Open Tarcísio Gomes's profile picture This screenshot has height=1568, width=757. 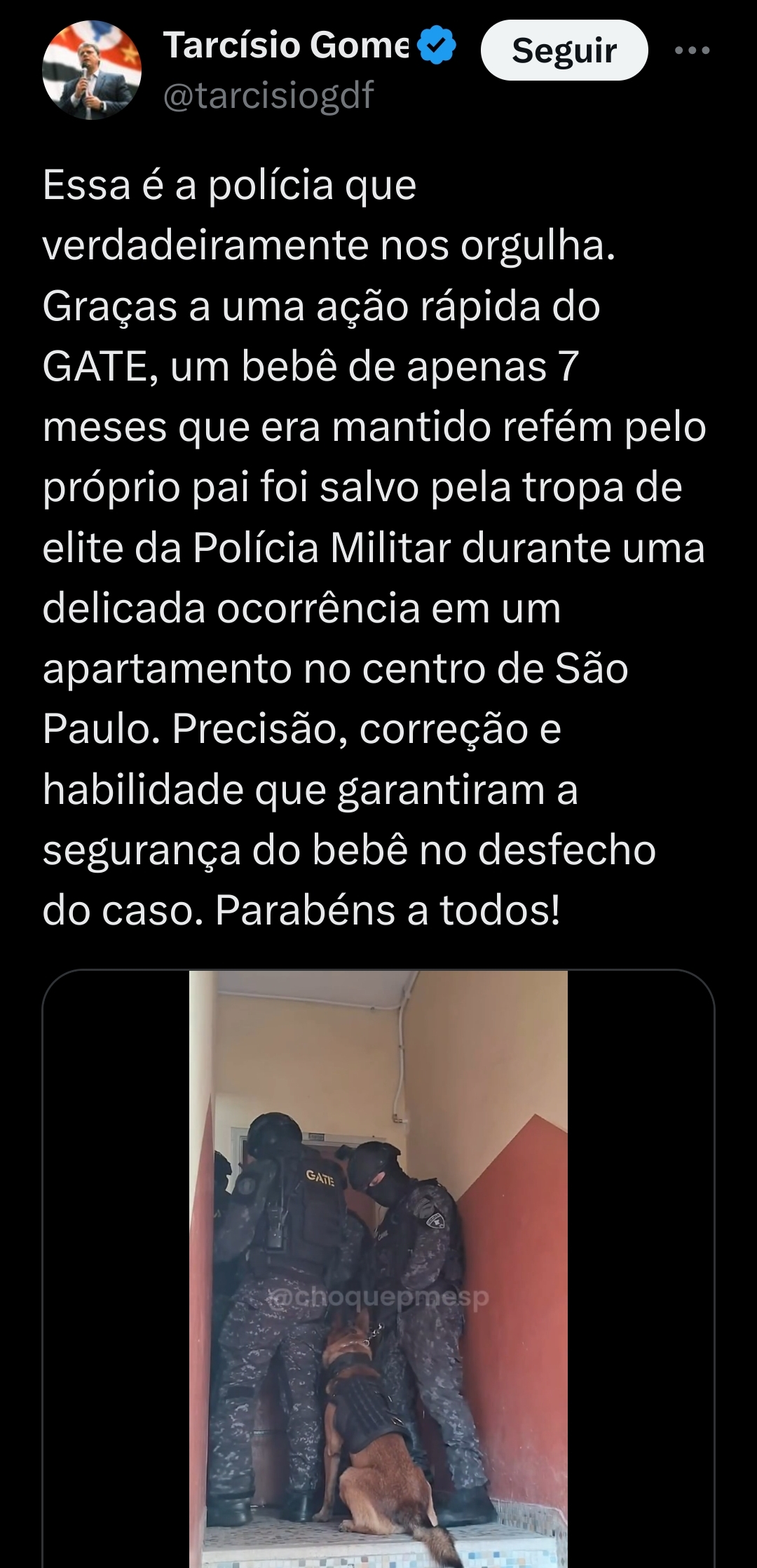(92, 70)
